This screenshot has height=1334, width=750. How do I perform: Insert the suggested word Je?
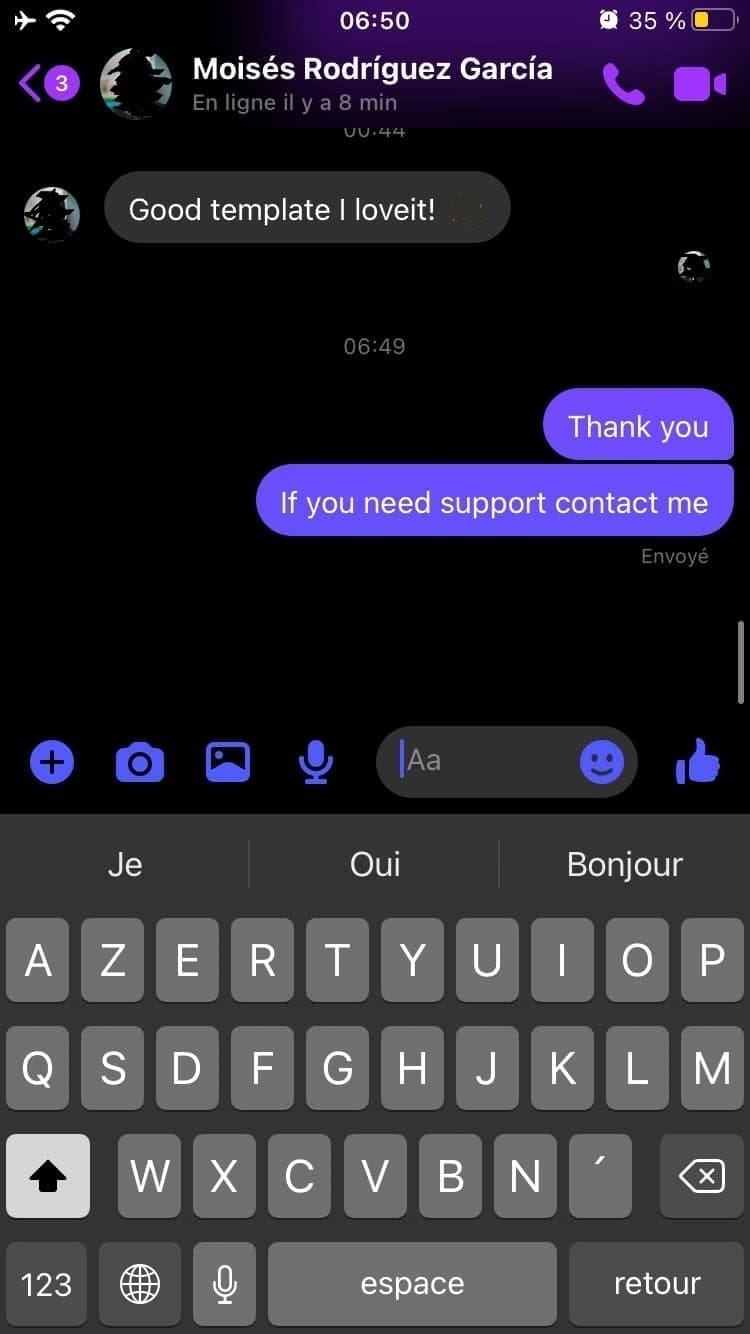[125, 864]
